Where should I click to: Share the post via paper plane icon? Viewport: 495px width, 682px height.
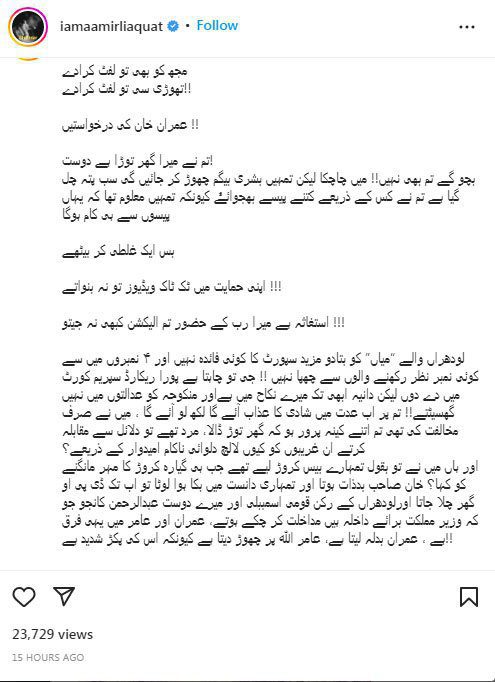pos(64,595)
